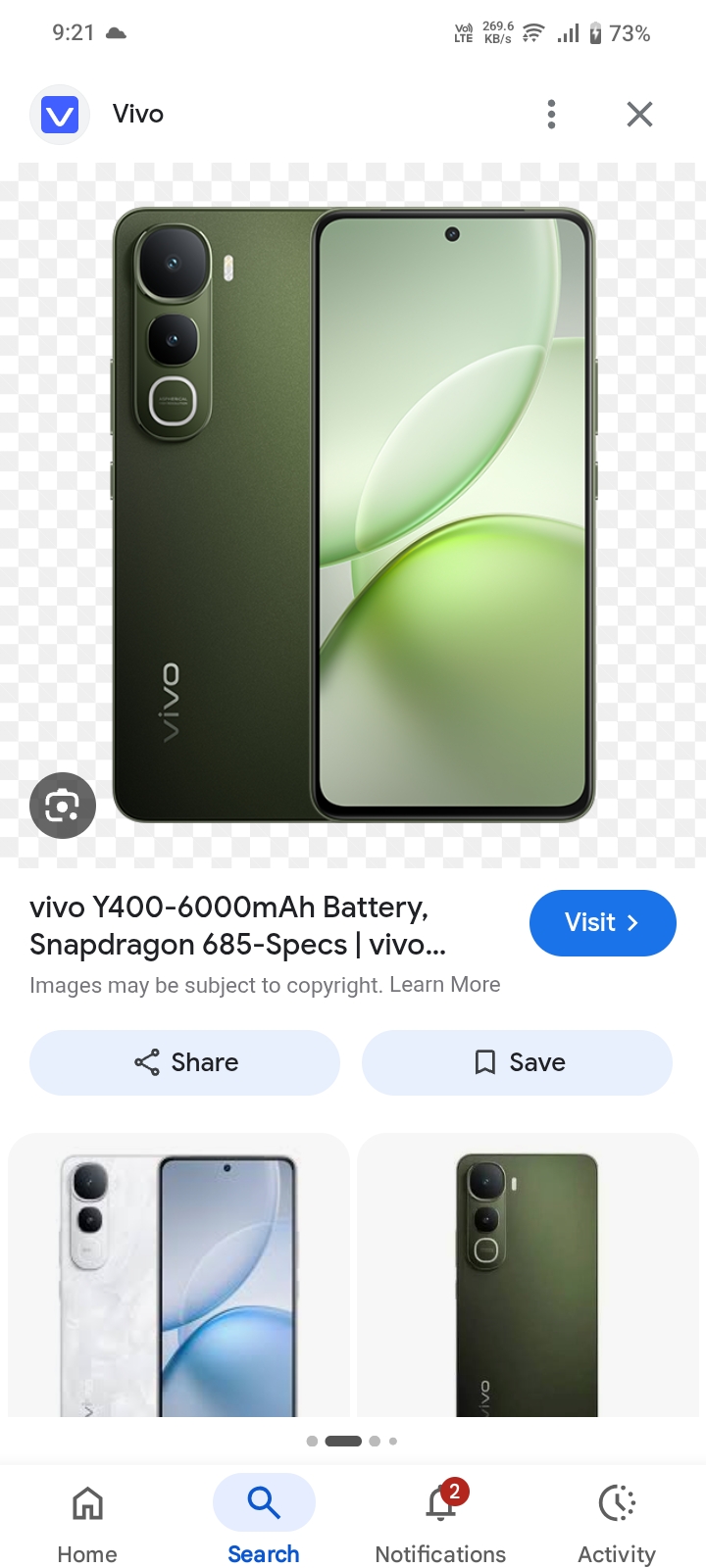Image resolution: width=706 pixels, height=1568 pixels.
Task: Select the Search tab
Action: tap(264, 1522)
